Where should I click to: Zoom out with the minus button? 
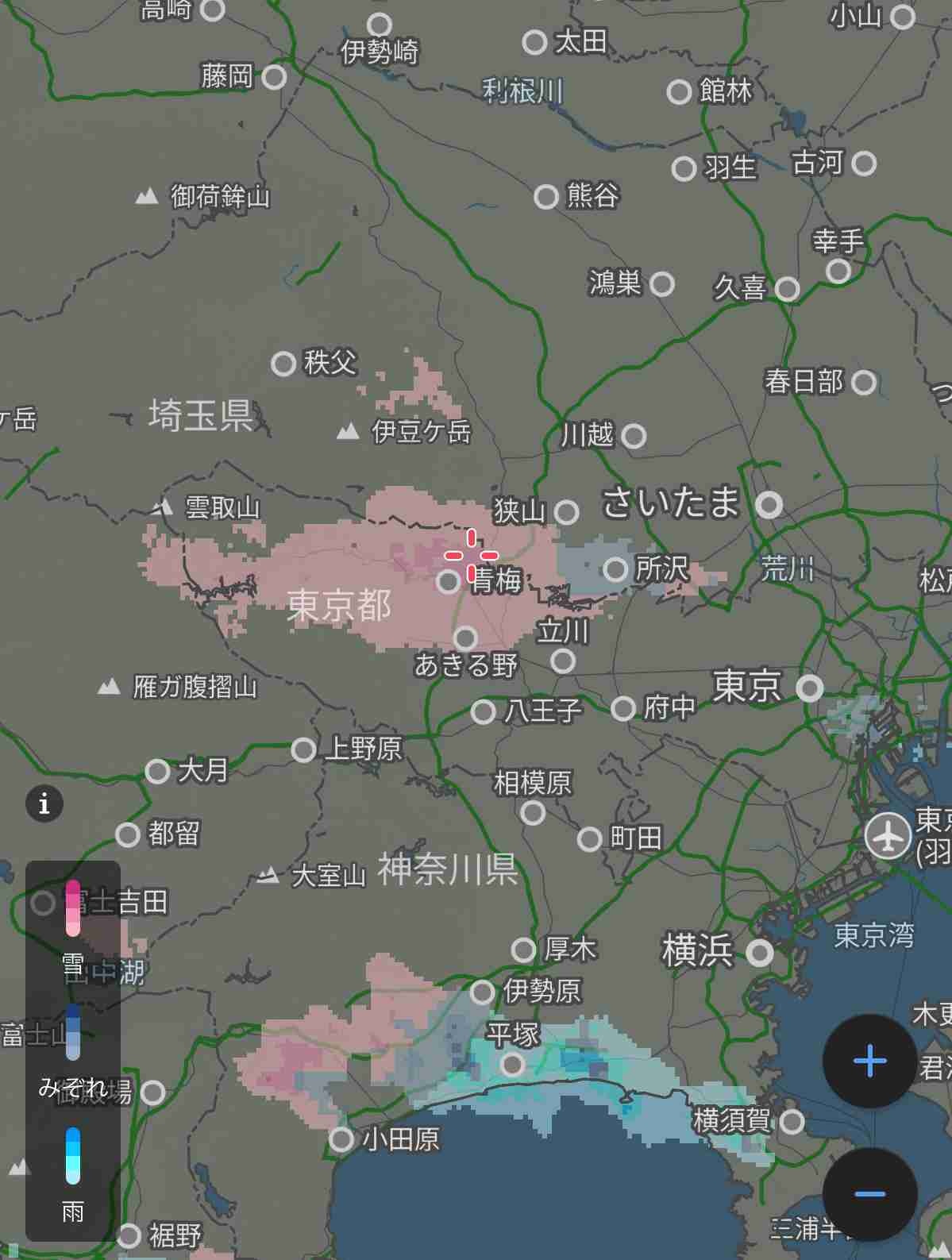(869, 1193)
